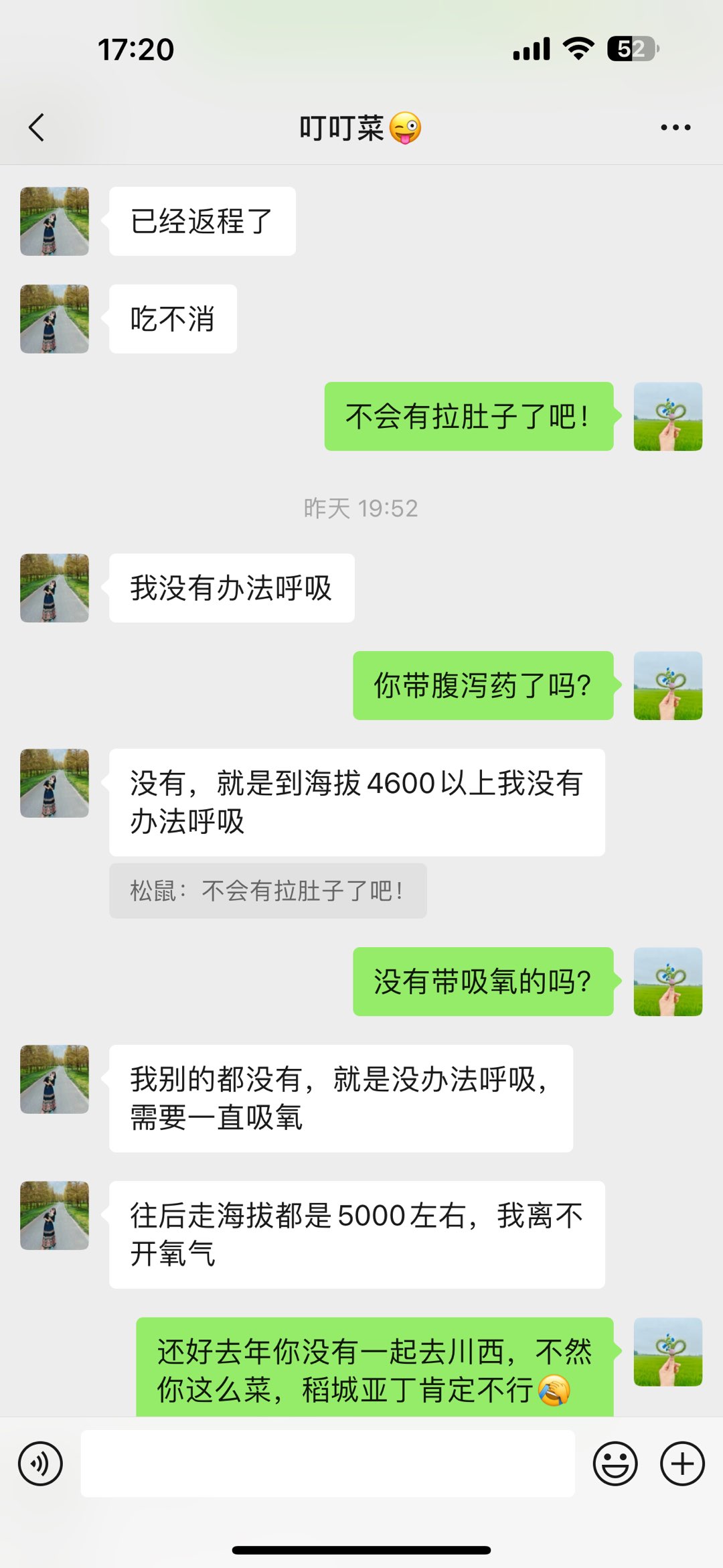Open the plus attachment menu
The image size is (723, 1568).
(x=682, y=1464)
